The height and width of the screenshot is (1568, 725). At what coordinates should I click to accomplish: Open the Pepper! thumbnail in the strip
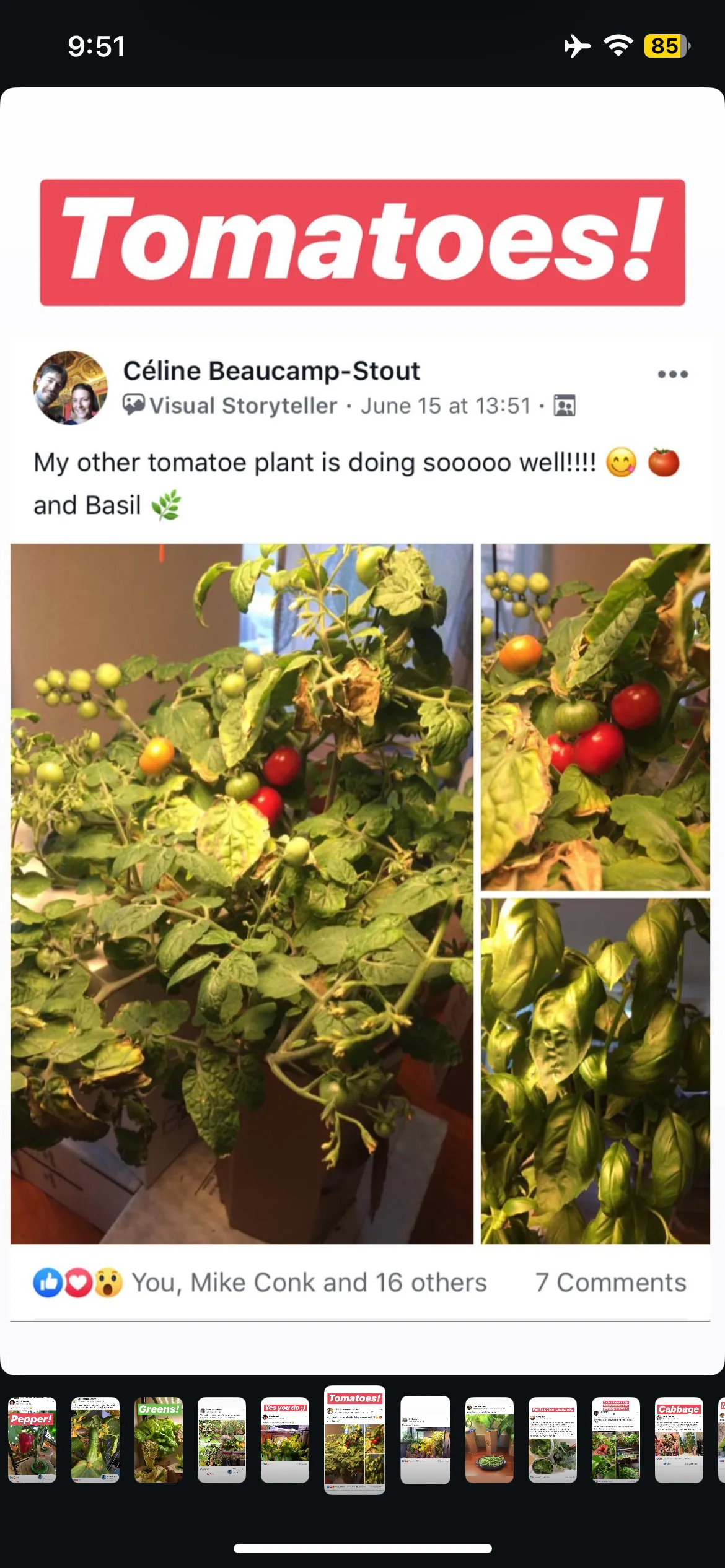tap(32, 1439)
